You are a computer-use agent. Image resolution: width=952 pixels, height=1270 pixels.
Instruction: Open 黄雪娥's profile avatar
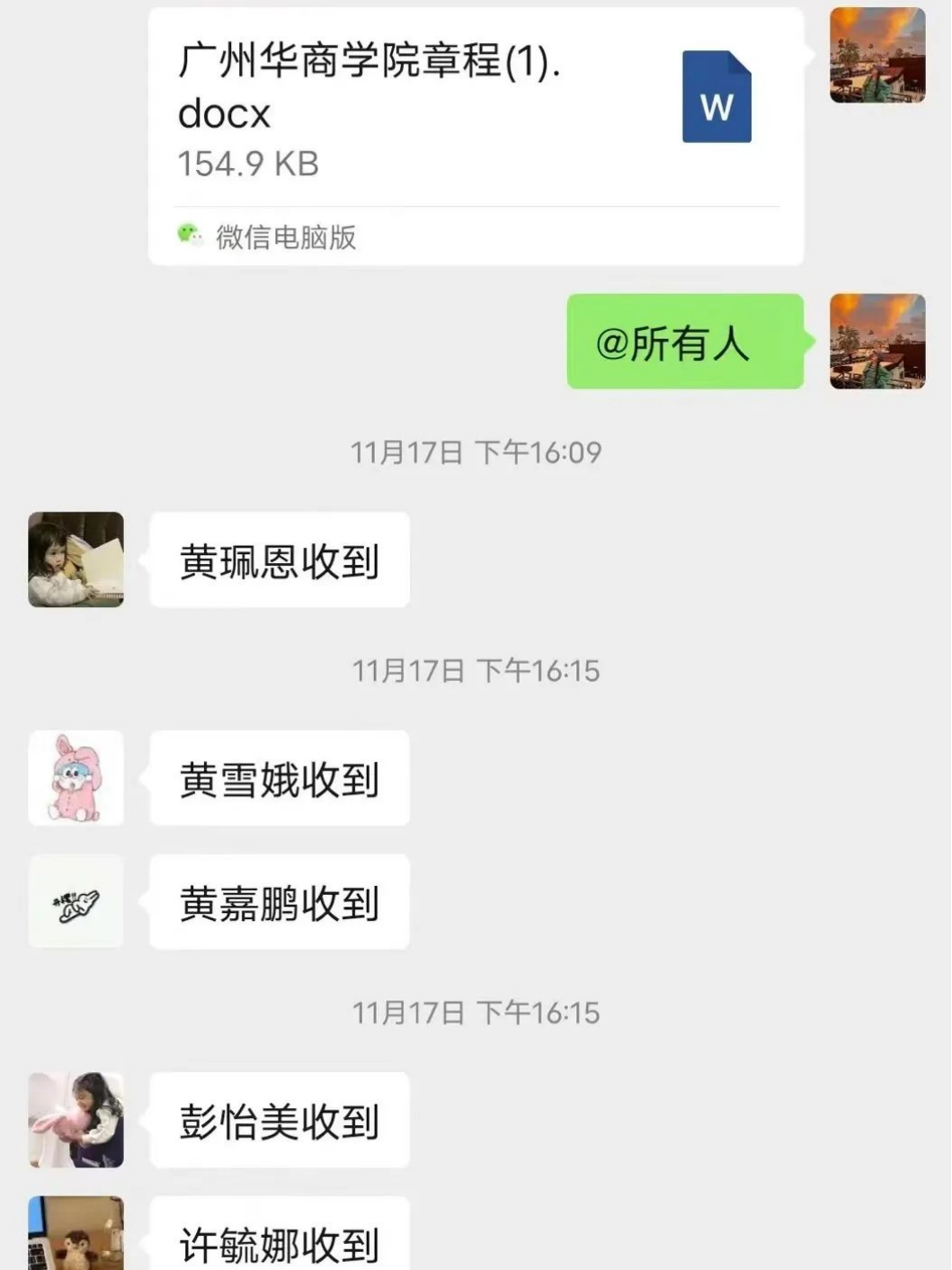tap(76, 778)
